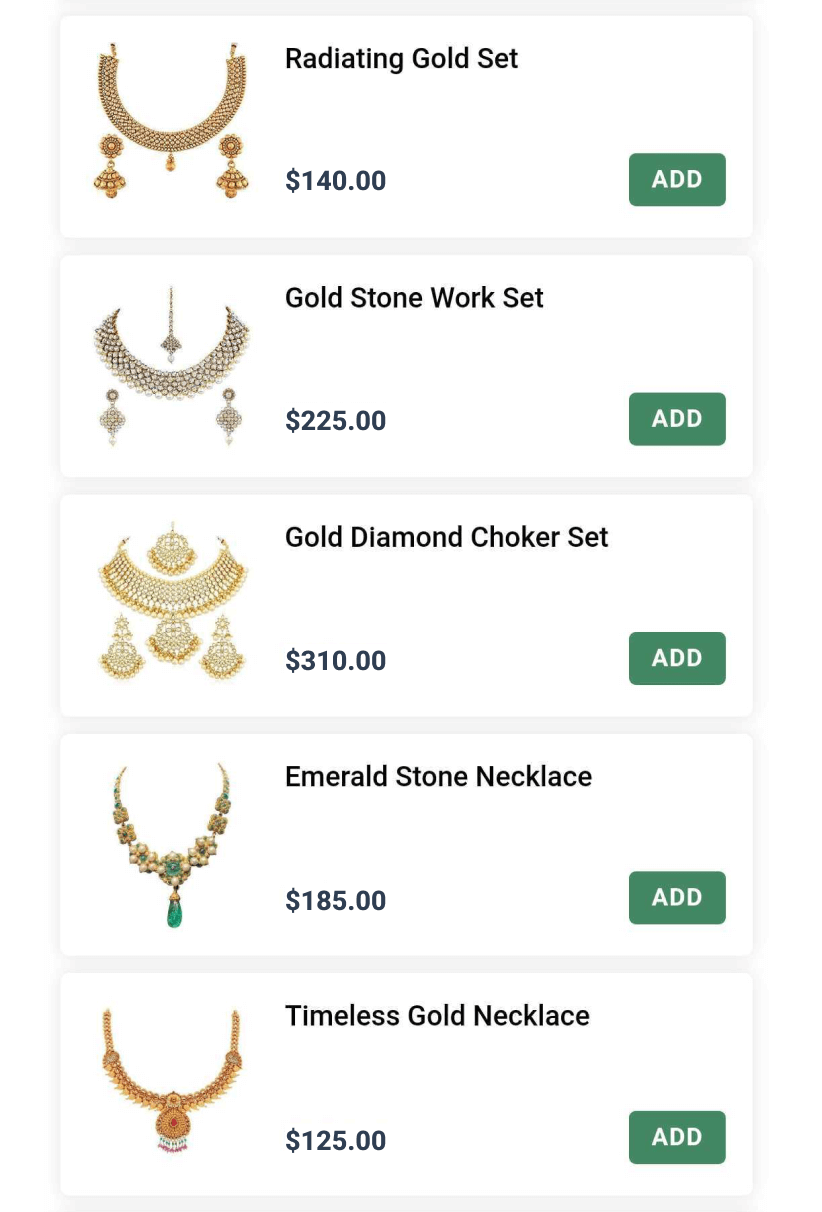Click the $140.00 price label
Screen dimensions: 822x1212
(x=335, y=181)
